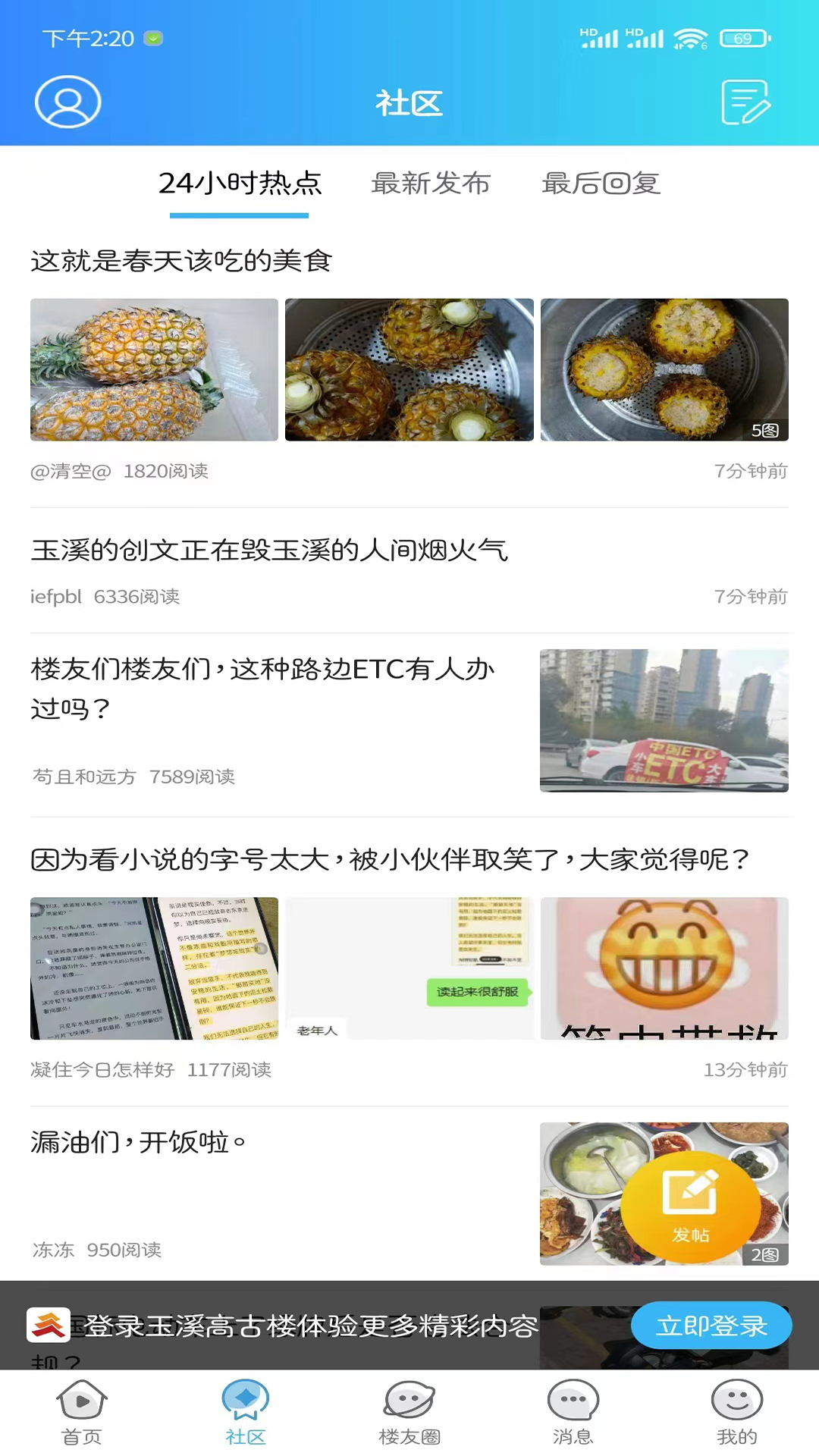Viewport: 819px width, 1456px height.
Task: Tap the compose new post icon
Action: pos(745,102)
